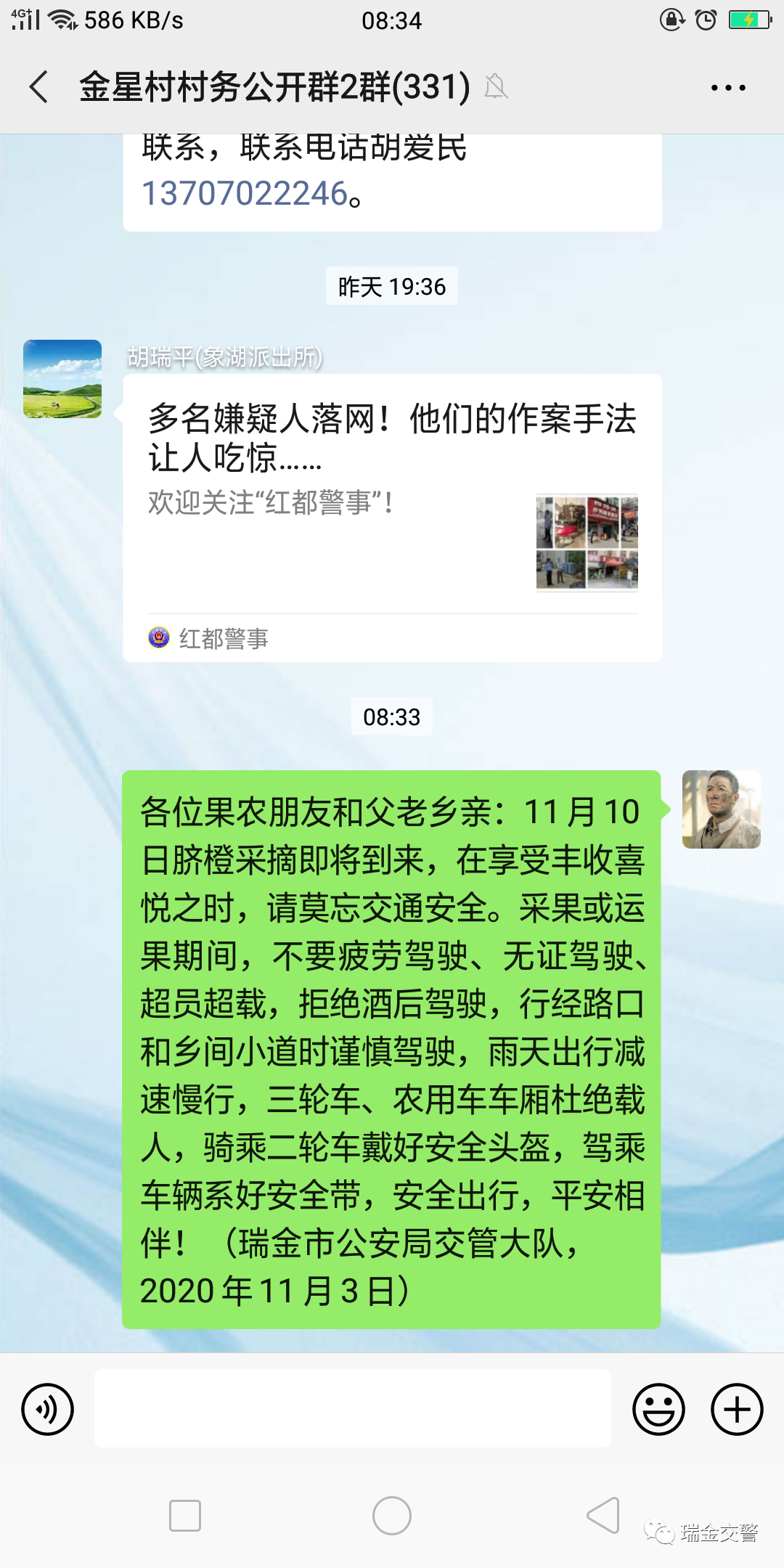Focus the message text field

[352, 1409]
